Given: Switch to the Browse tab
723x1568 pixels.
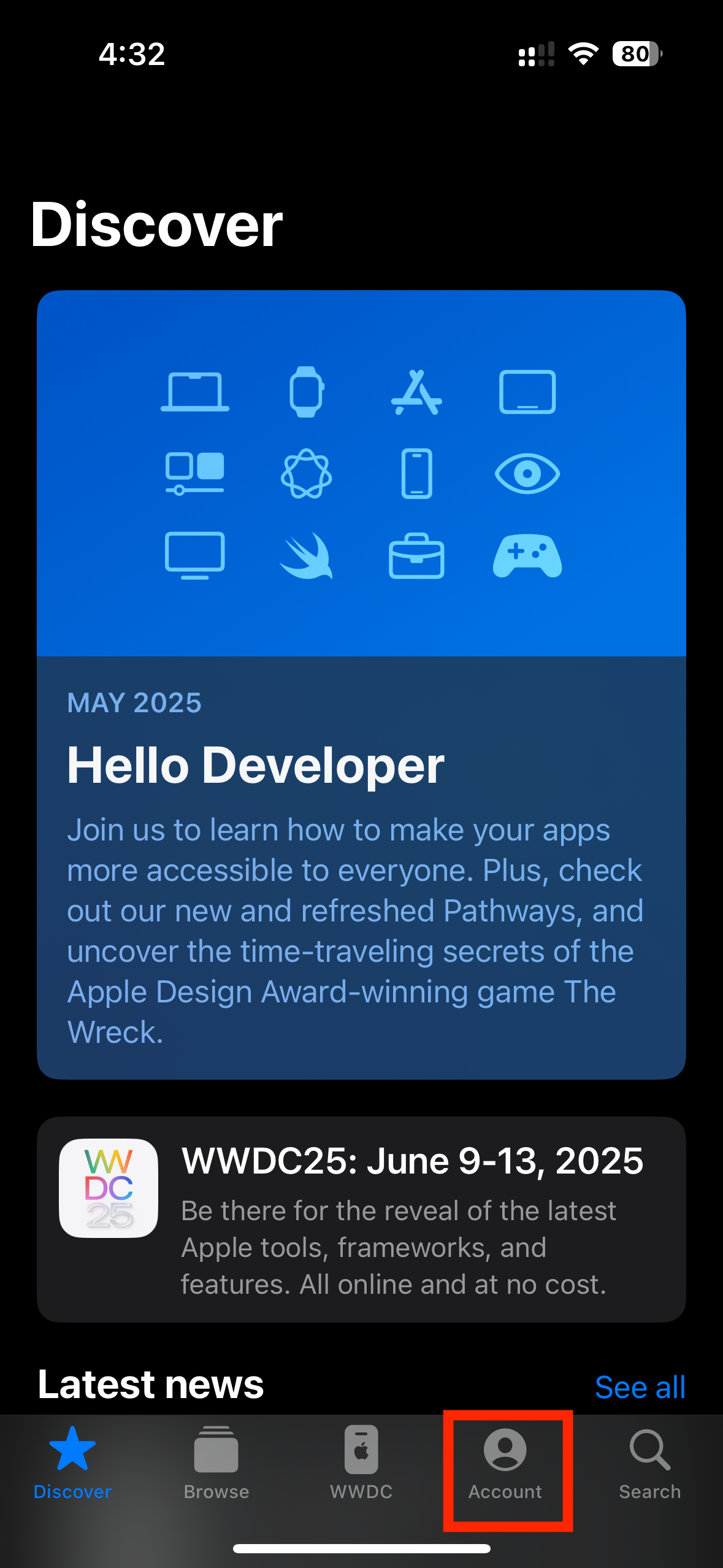Looking at the screenshot, I should coord(216,1463).
